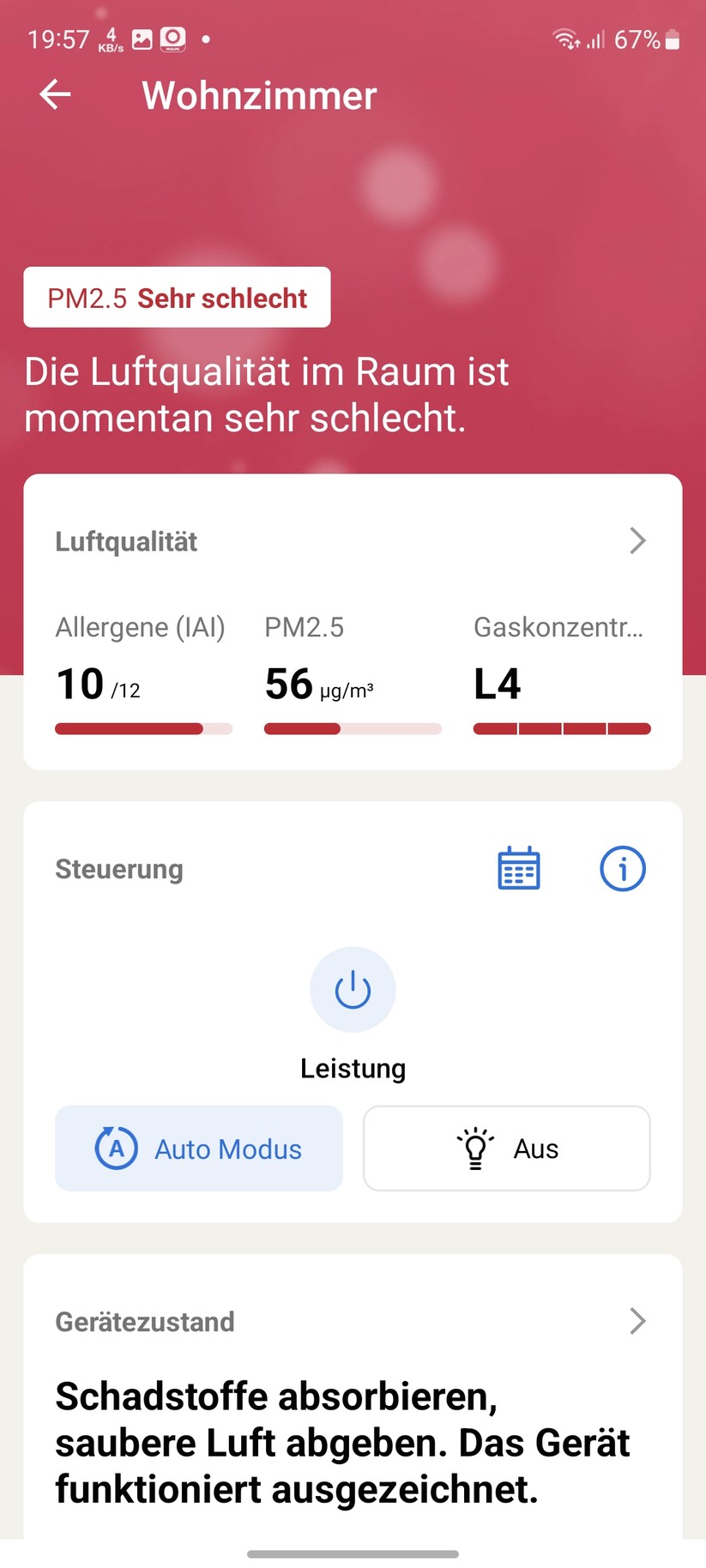Tap the light bulb icon labeled Aus
This screenshot has width=706, height=1568.
(474, 1148)
